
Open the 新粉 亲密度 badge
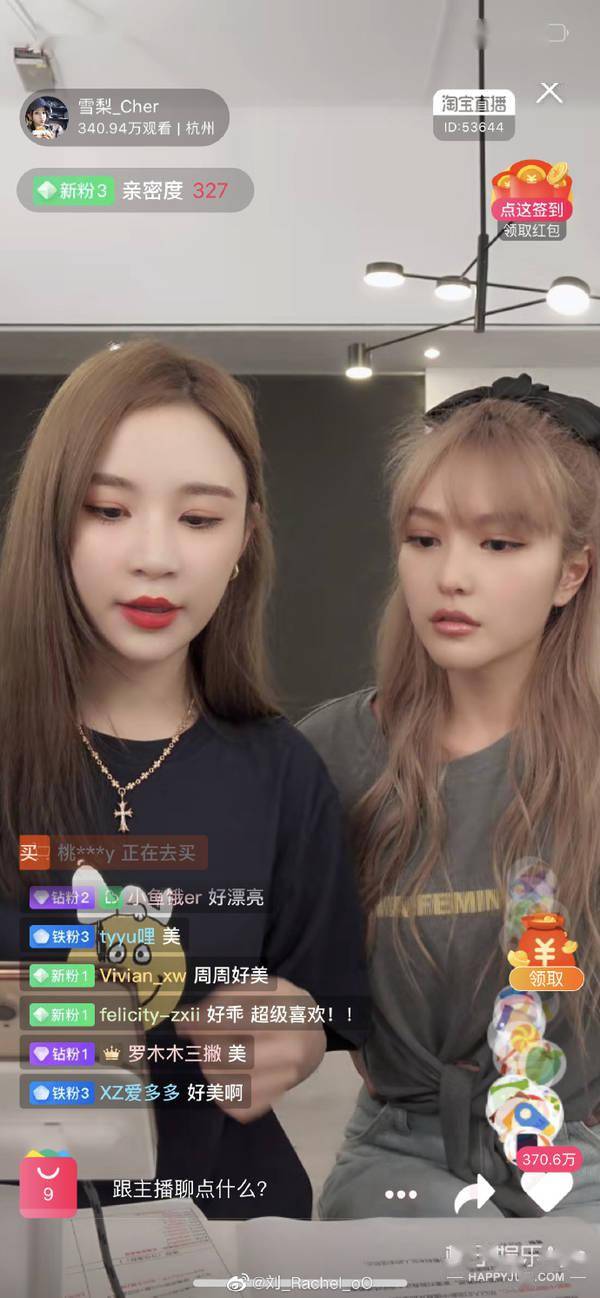tap(133, 190)
